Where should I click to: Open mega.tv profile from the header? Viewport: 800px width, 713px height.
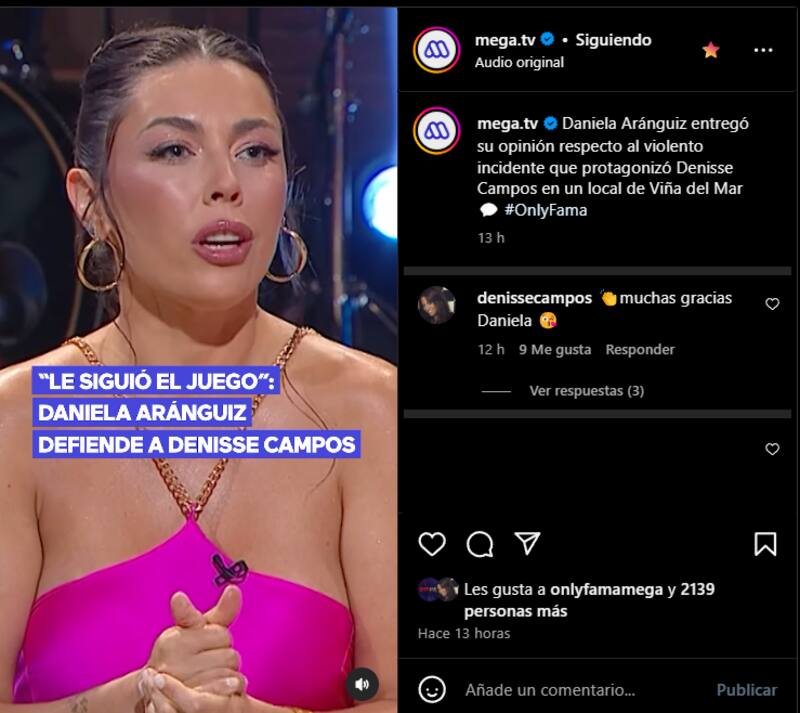pos(505,40)
